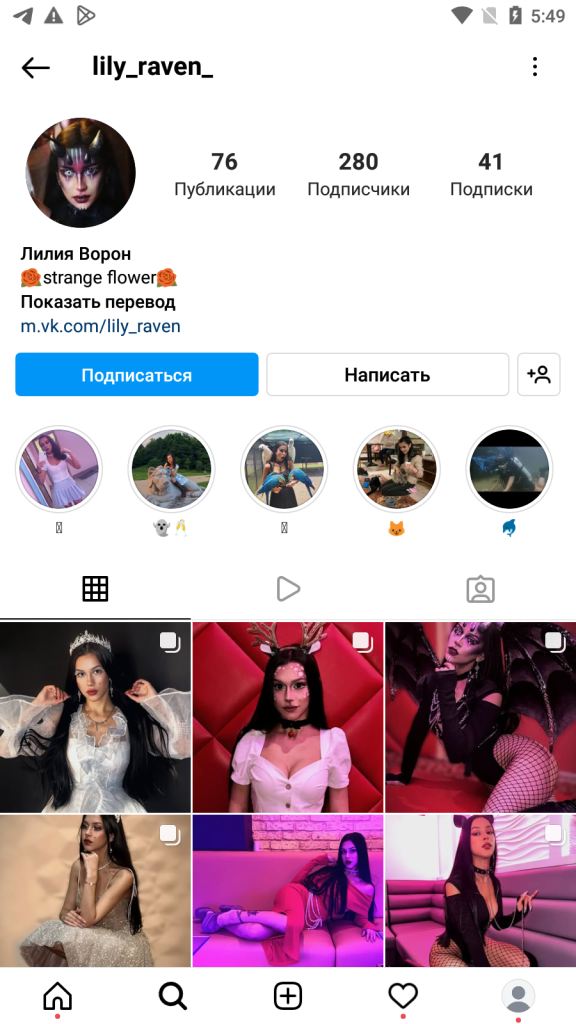Screen dimensions: 576x1024
Task: Tap Показать перевод to translate bio
Action: point(98,302)
